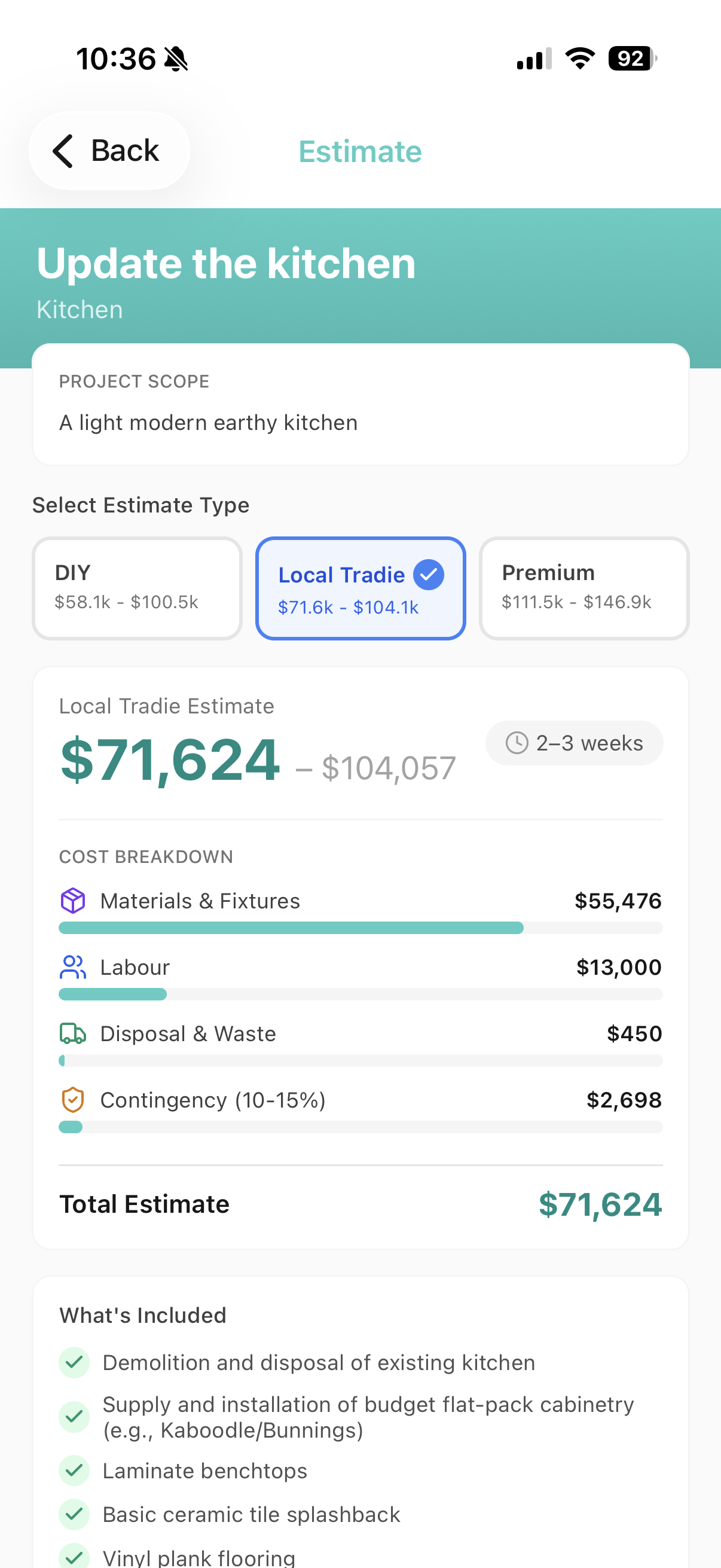Open the What's Included section header
721x1568 pixels.
142,1315
